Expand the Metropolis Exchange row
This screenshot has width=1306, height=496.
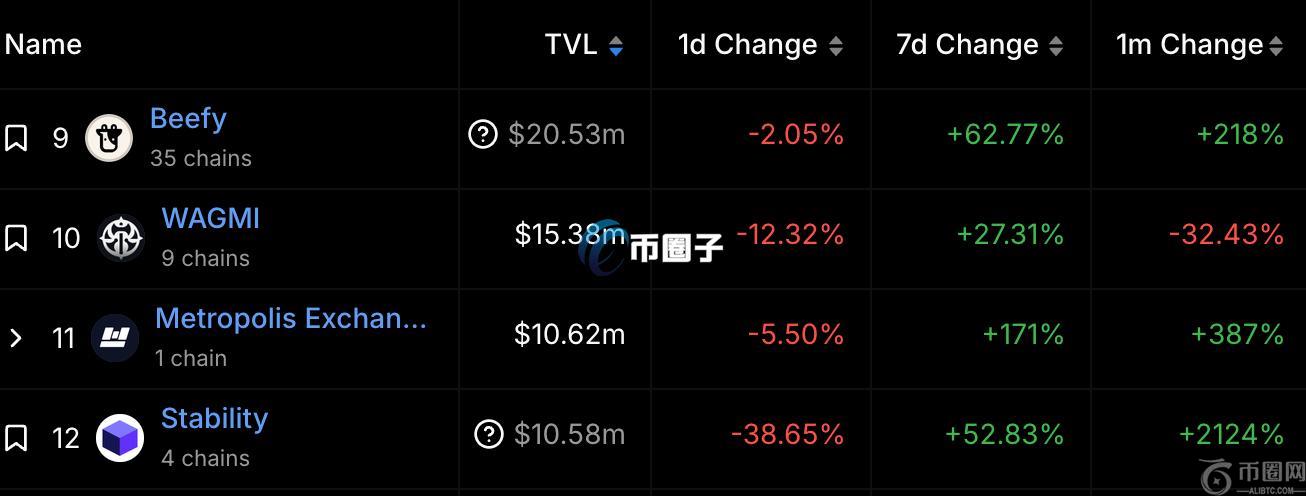[16, 338]
